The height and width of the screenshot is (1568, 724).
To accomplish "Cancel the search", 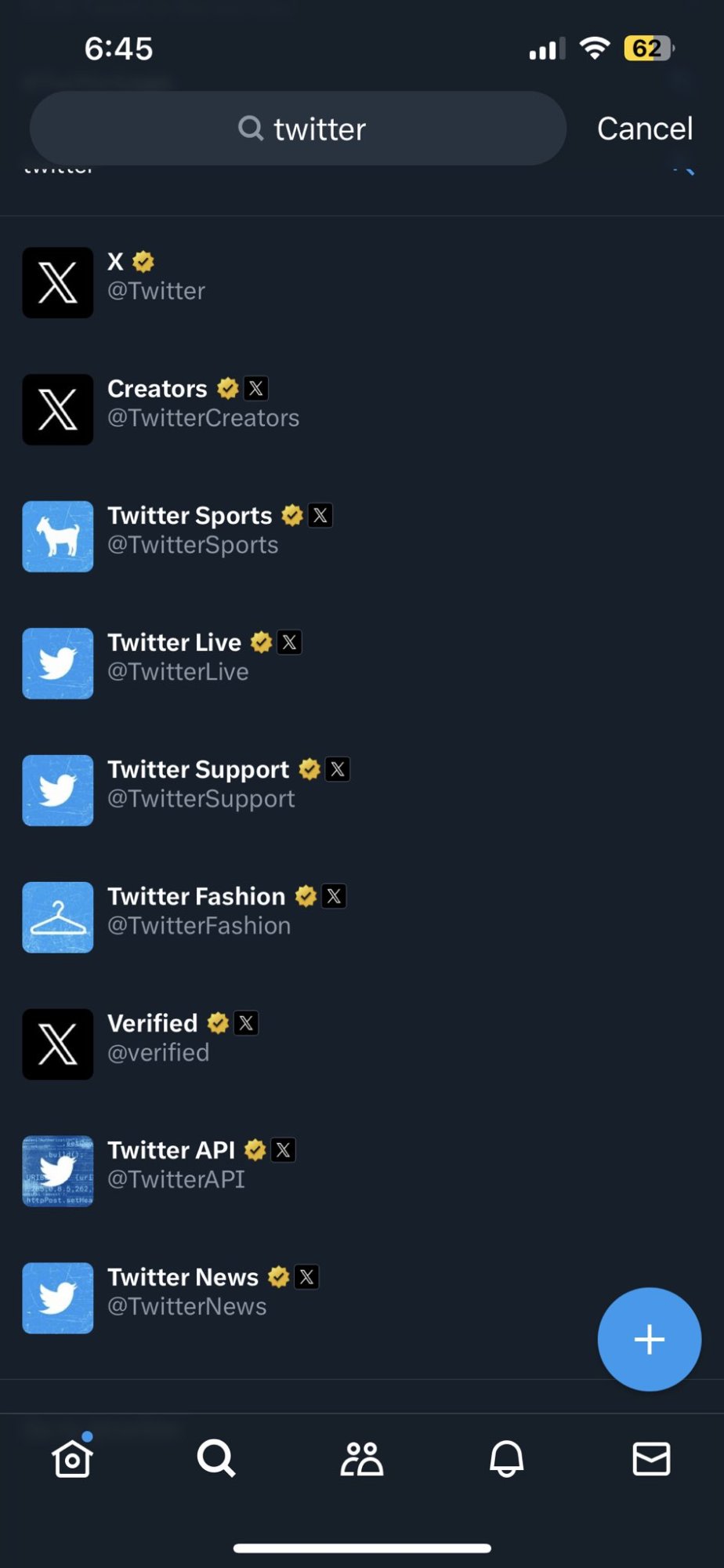I will pyautogui.click(x=644, y=129).
